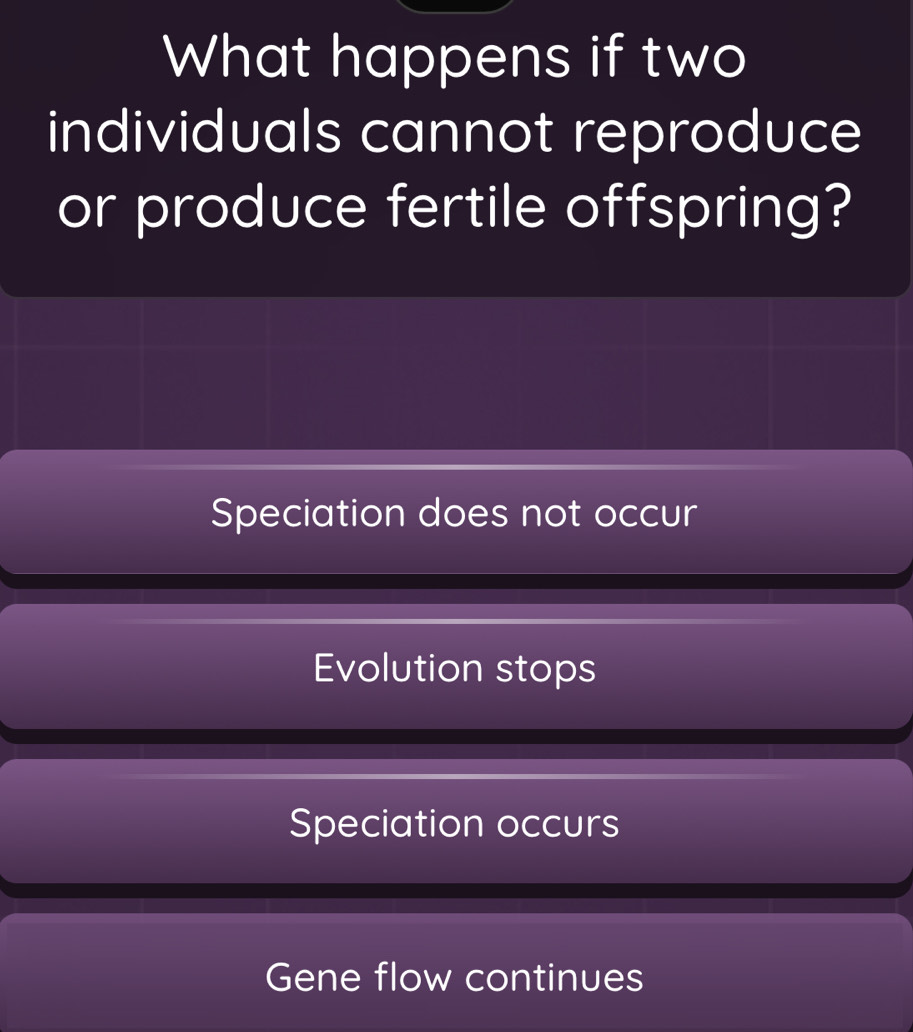
Task: Pick the "Speciation occurs" answer option
Action: (455, 823)
